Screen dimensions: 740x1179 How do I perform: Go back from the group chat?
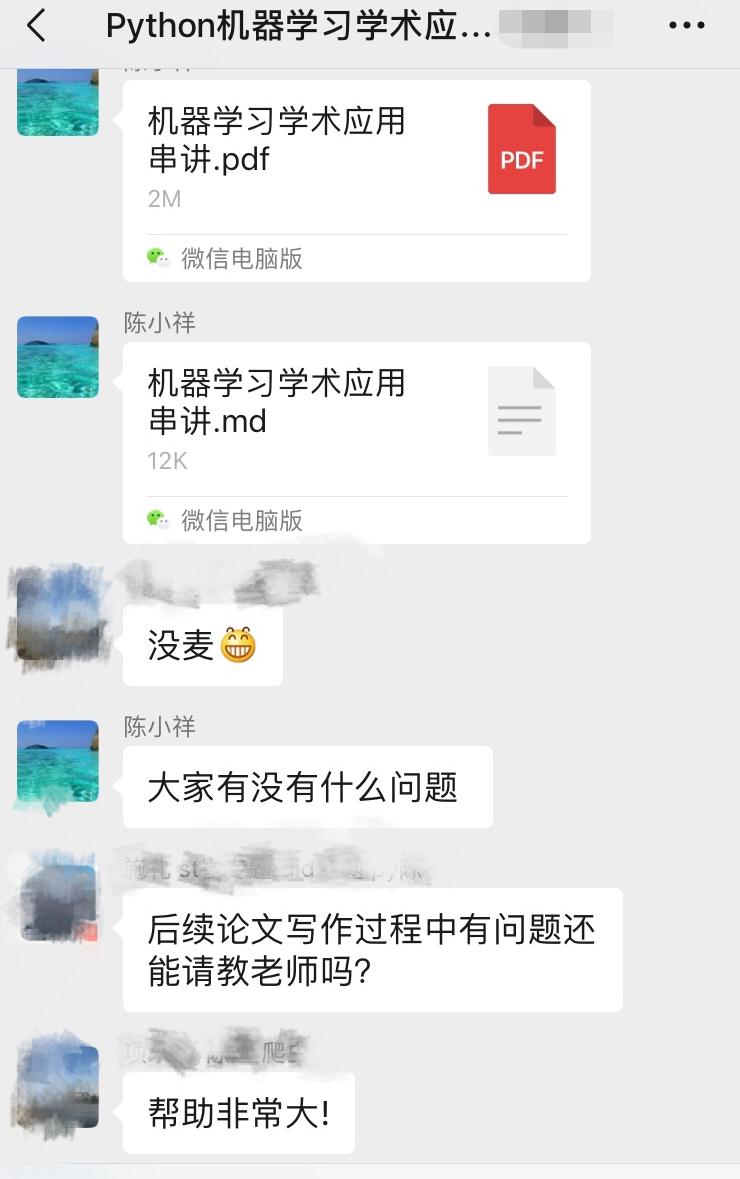37,27
